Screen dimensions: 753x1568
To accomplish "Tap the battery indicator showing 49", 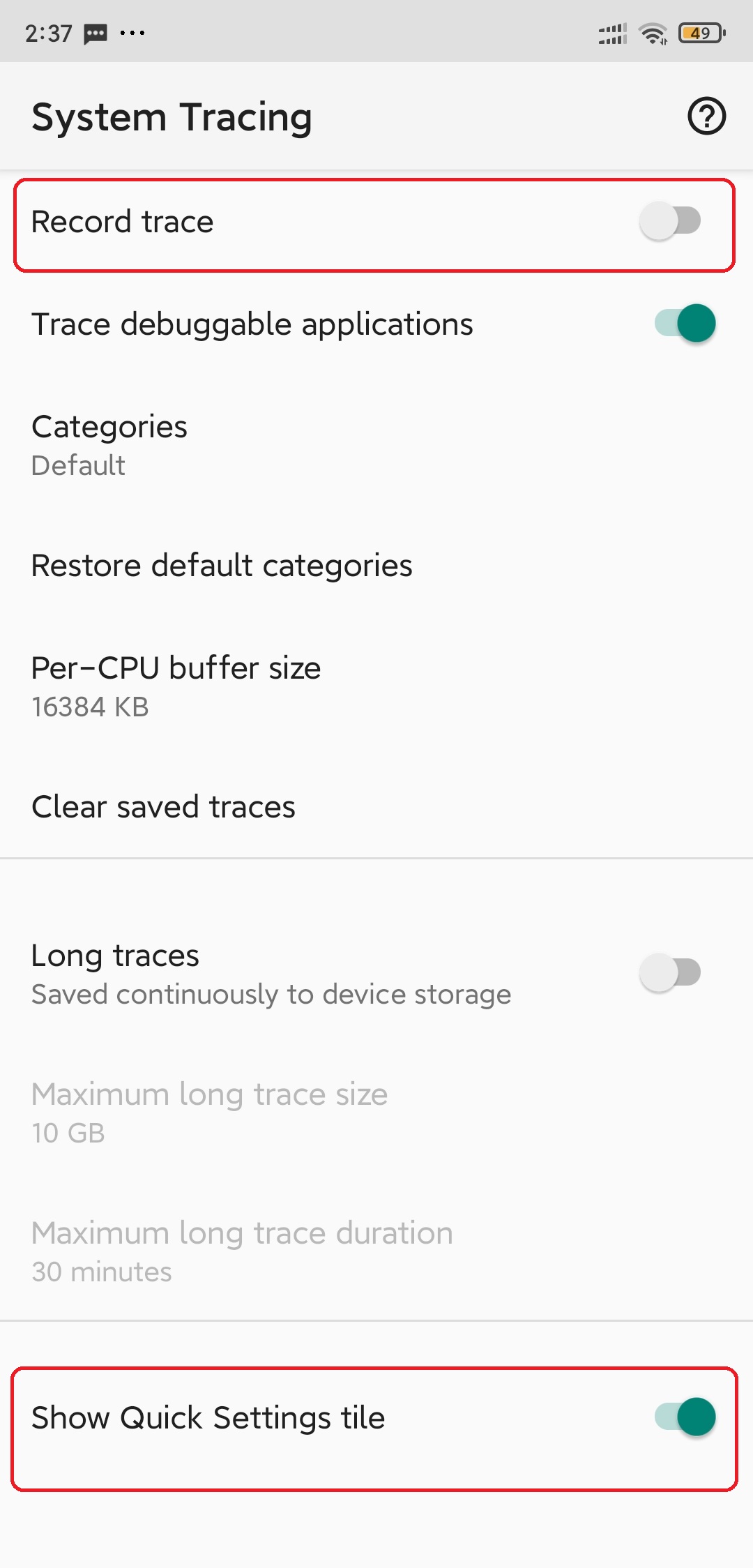I will coord(699,32).
